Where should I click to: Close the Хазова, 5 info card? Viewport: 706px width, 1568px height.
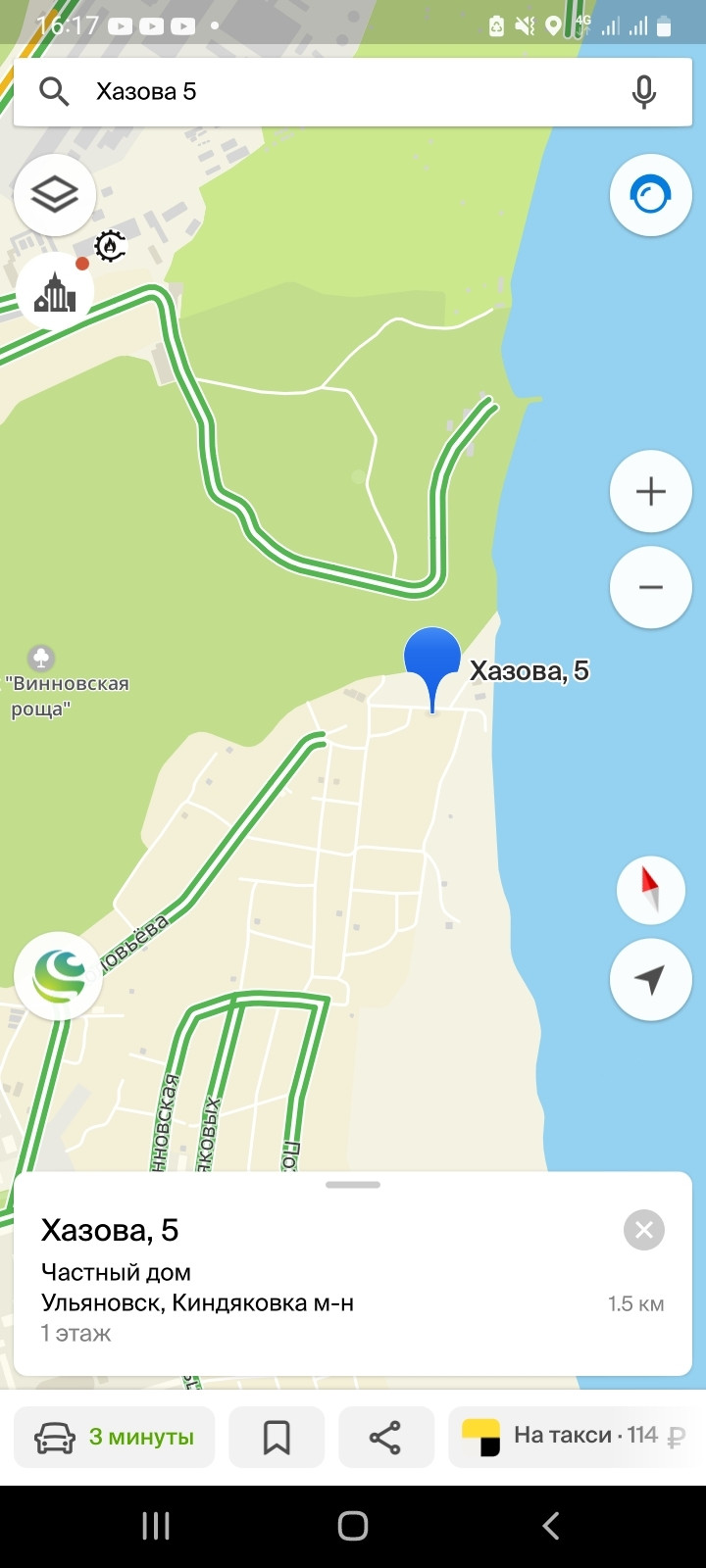pyautogui.click(x=644, y=1230)
